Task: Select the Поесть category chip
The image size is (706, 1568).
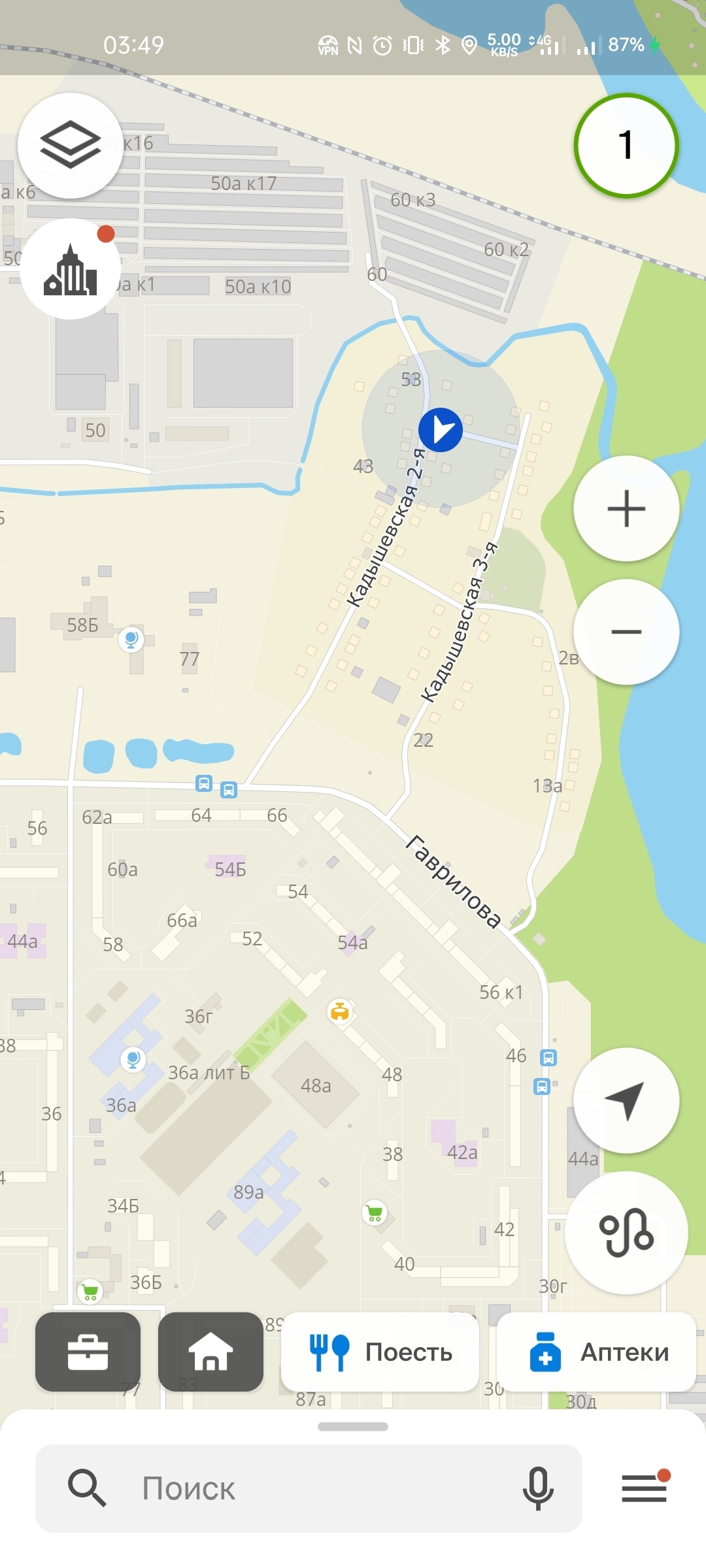Action: coord(380,1352)
